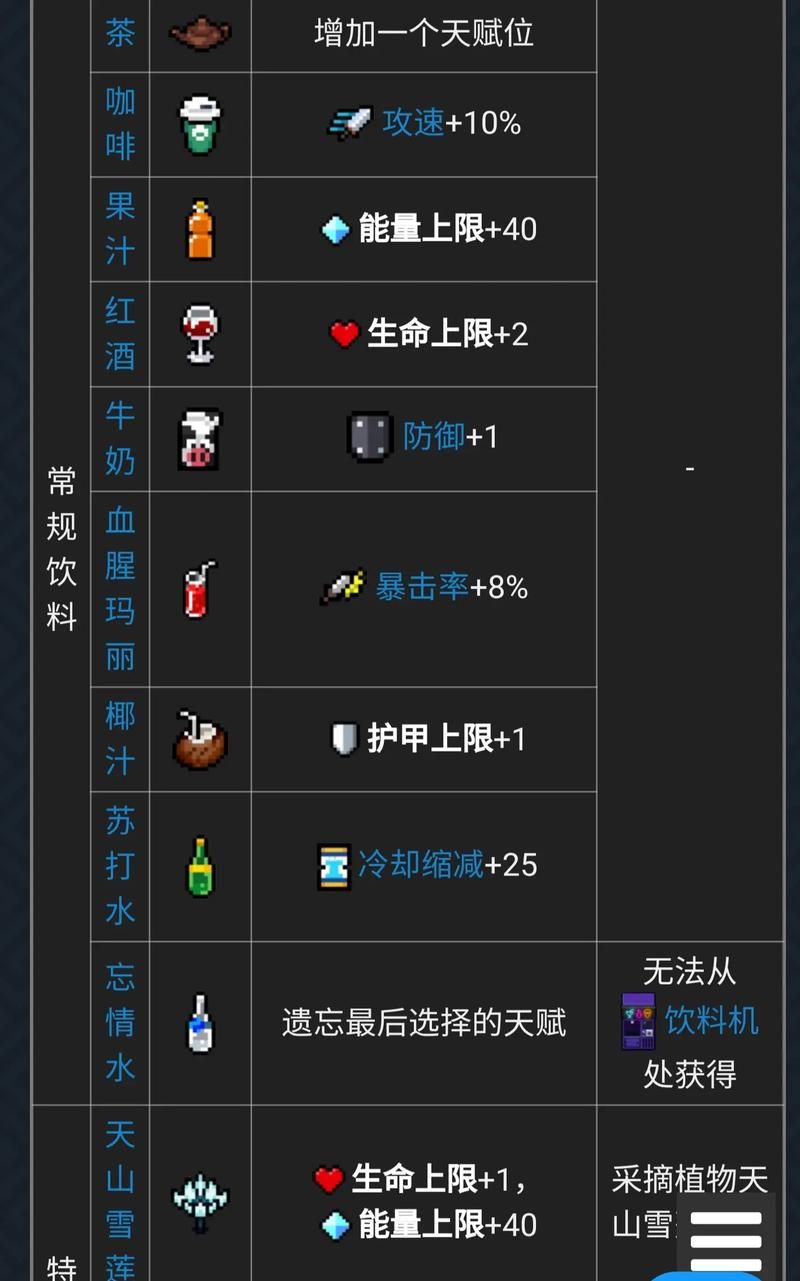Follow the 果汁 link
The width and height of the screenshot is (800, 1281).
click(120, 228)
